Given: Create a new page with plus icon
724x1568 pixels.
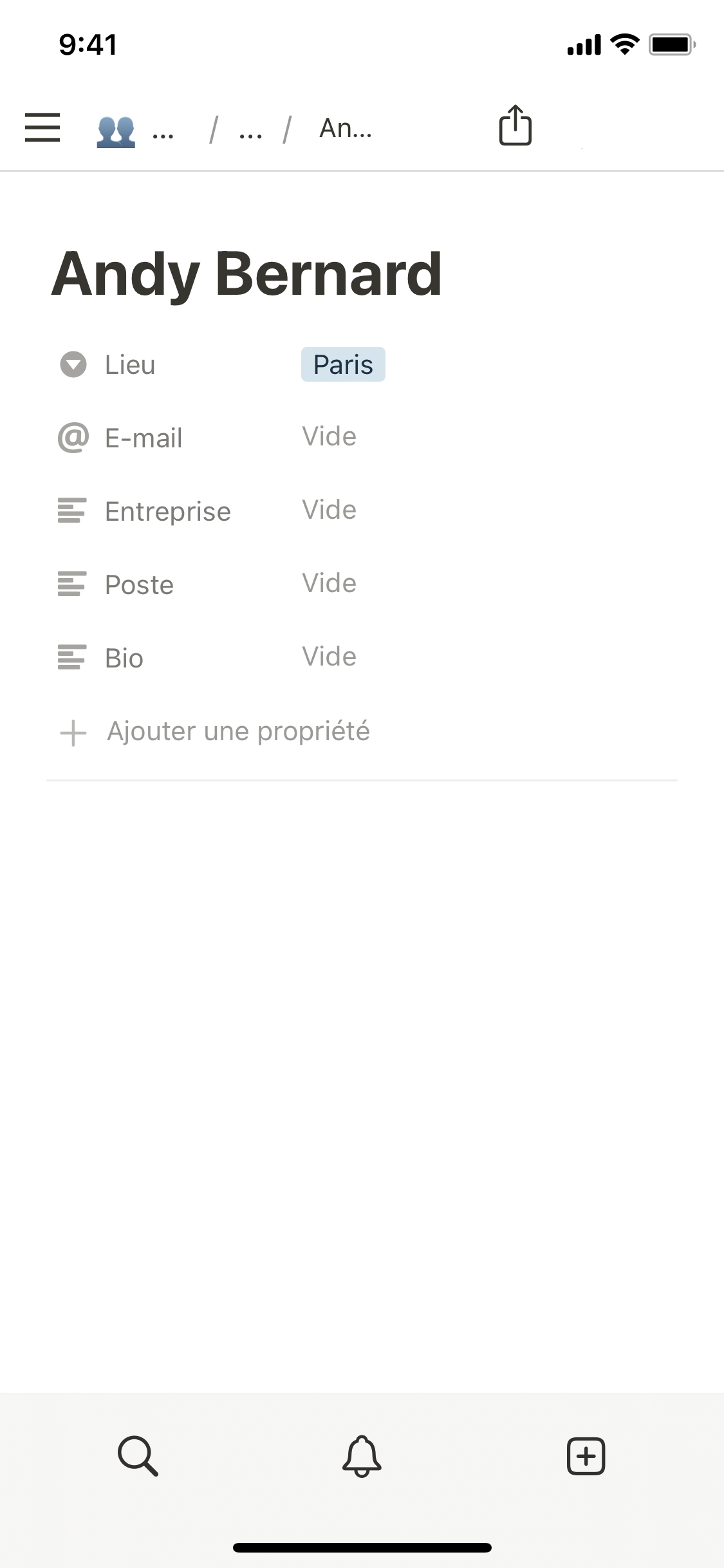Looking at the screenshot, I should click(586, 1455).
